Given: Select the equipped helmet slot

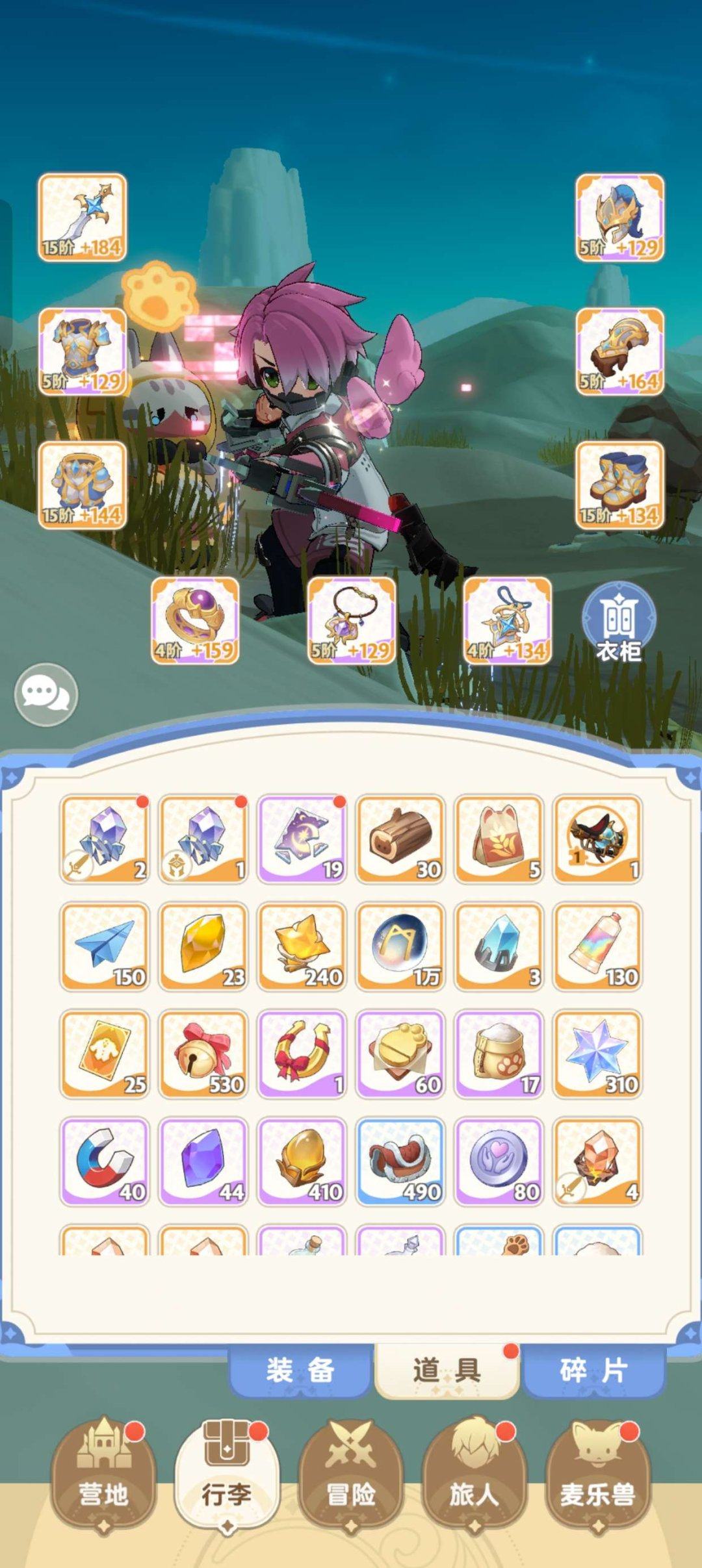Looking at the screenshot, I should pos(619,218).
